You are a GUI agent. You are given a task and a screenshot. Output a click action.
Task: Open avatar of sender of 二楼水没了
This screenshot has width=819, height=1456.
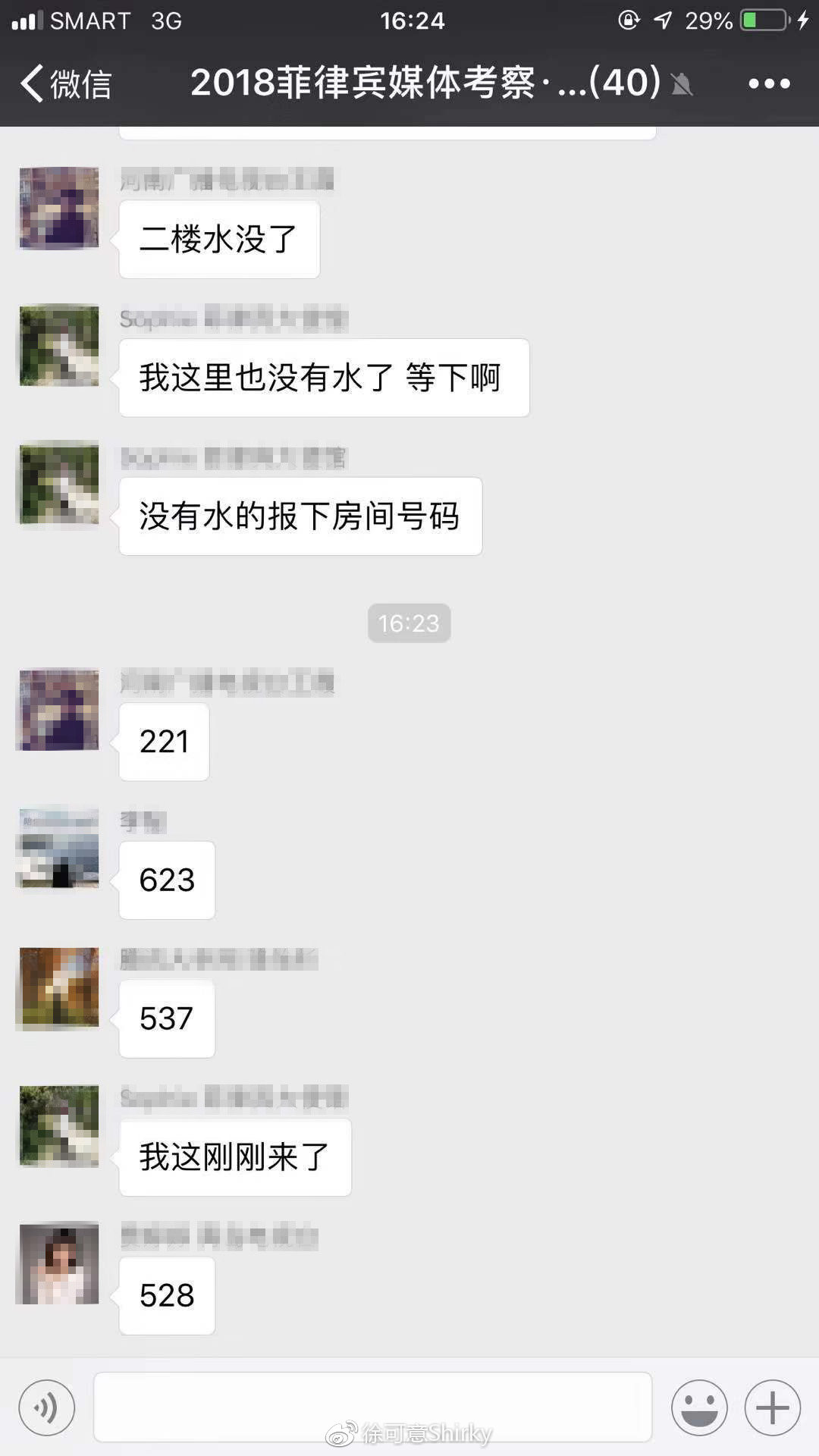[x=59, y=208]
